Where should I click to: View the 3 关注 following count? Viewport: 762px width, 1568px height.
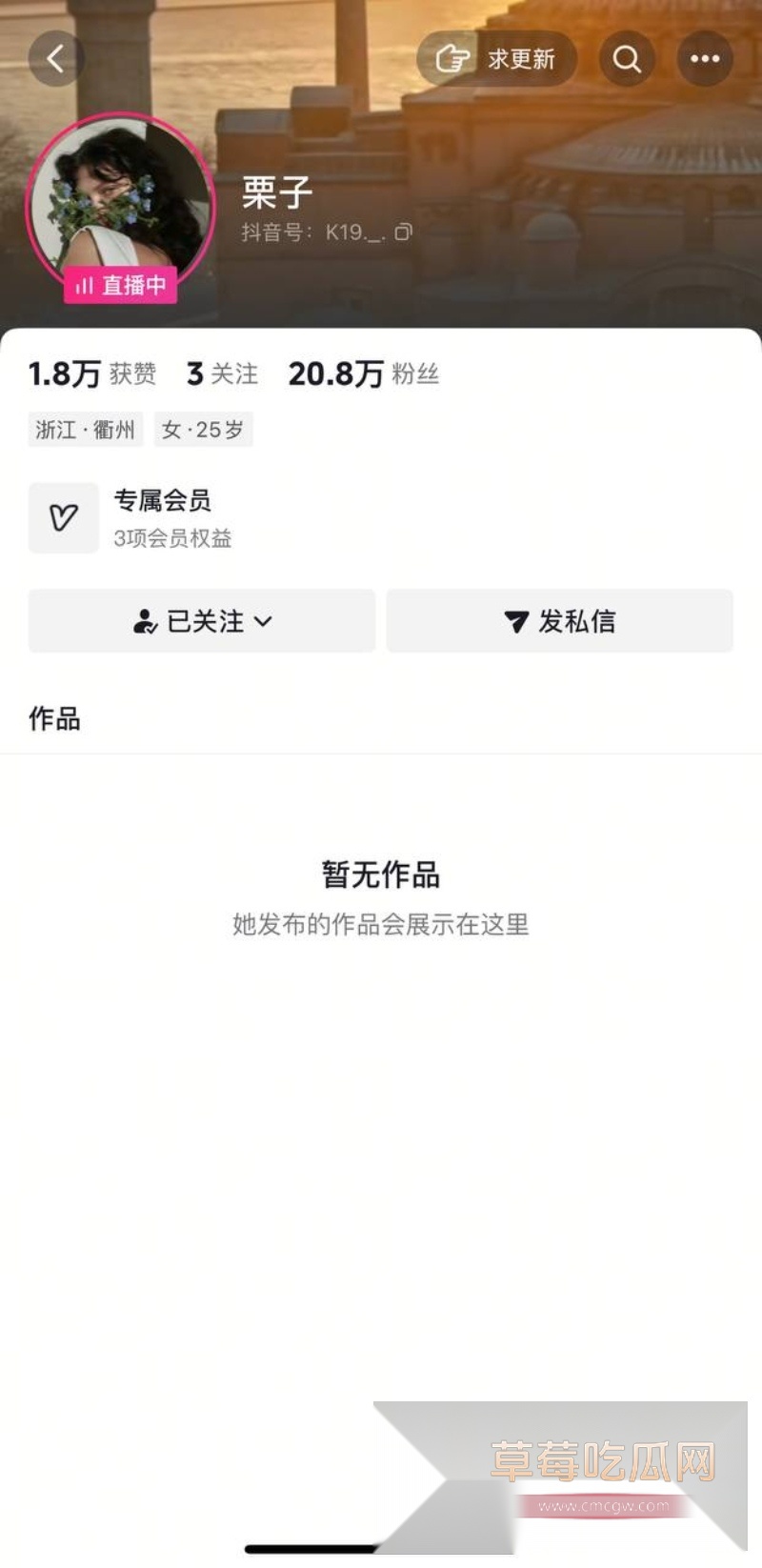[x=220, y=373]
